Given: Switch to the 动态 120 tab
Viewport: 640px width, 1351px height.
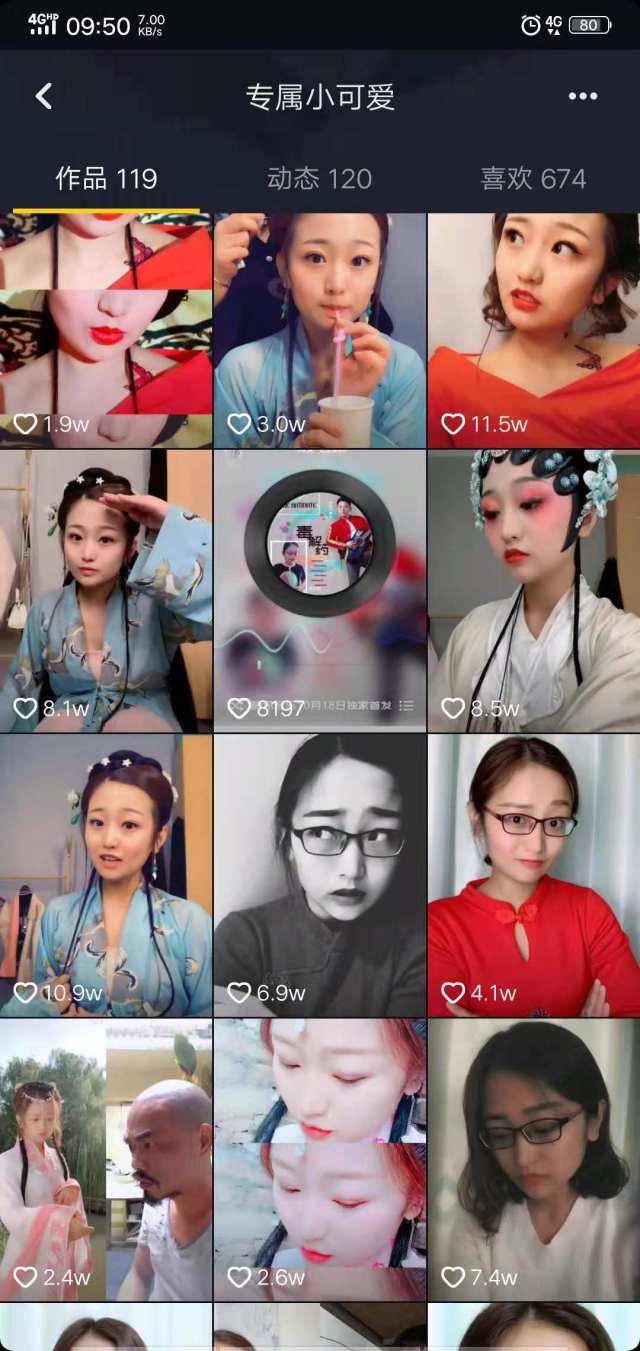Looking at the screenshot, I should click(x=319, y=179).
